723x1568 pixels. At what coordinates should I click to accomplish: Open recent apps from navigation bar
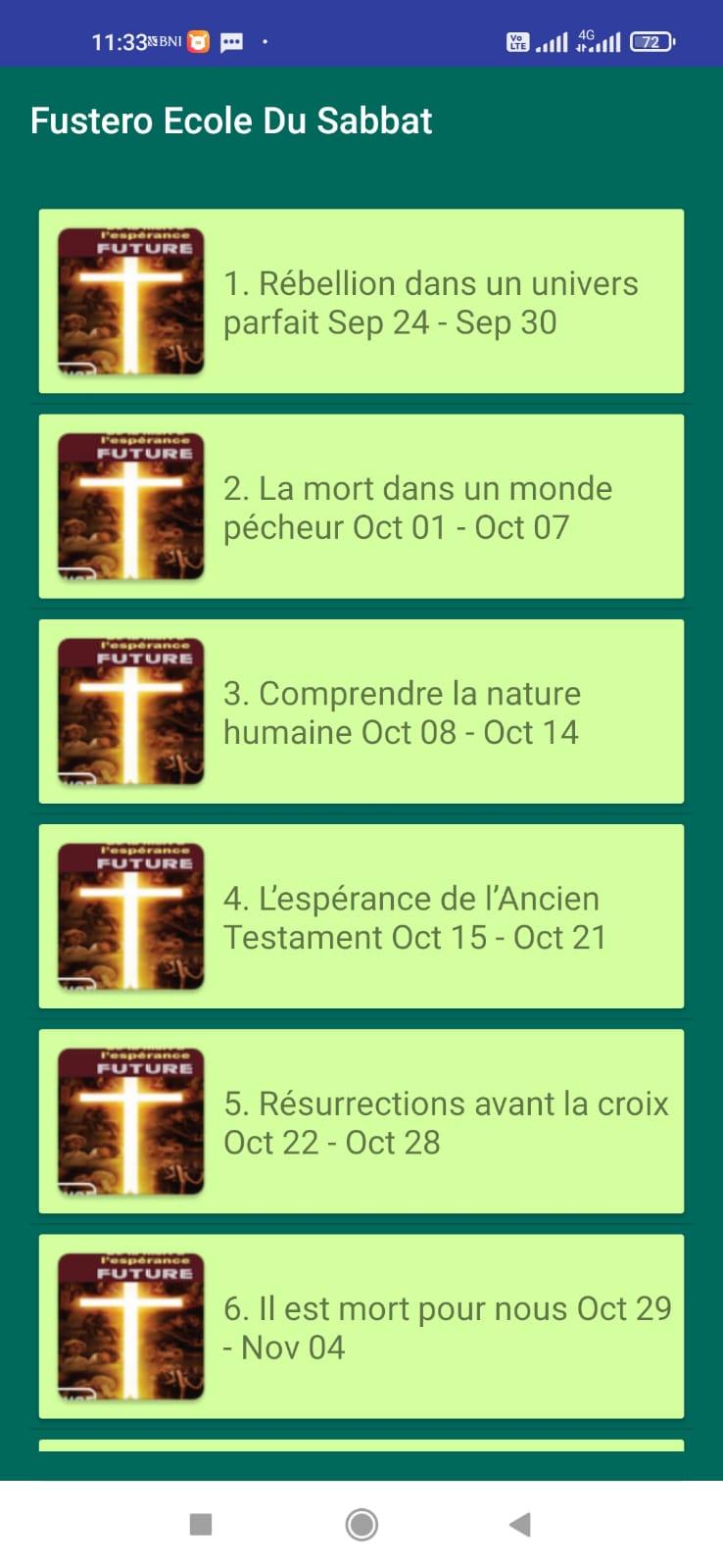pos(201,1524)
